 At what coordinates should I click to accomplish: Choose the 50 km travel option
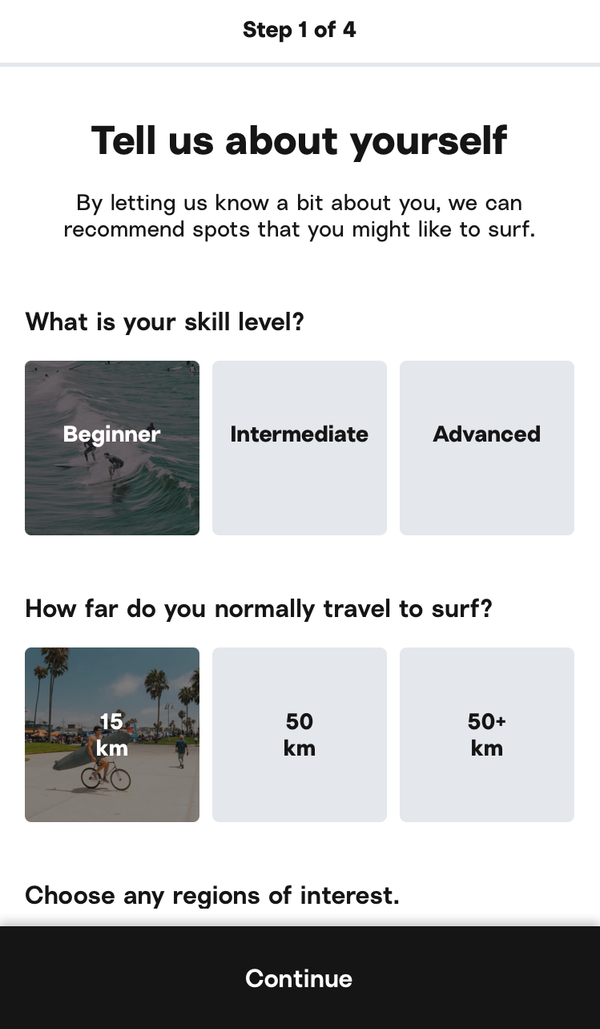[299, 734]
